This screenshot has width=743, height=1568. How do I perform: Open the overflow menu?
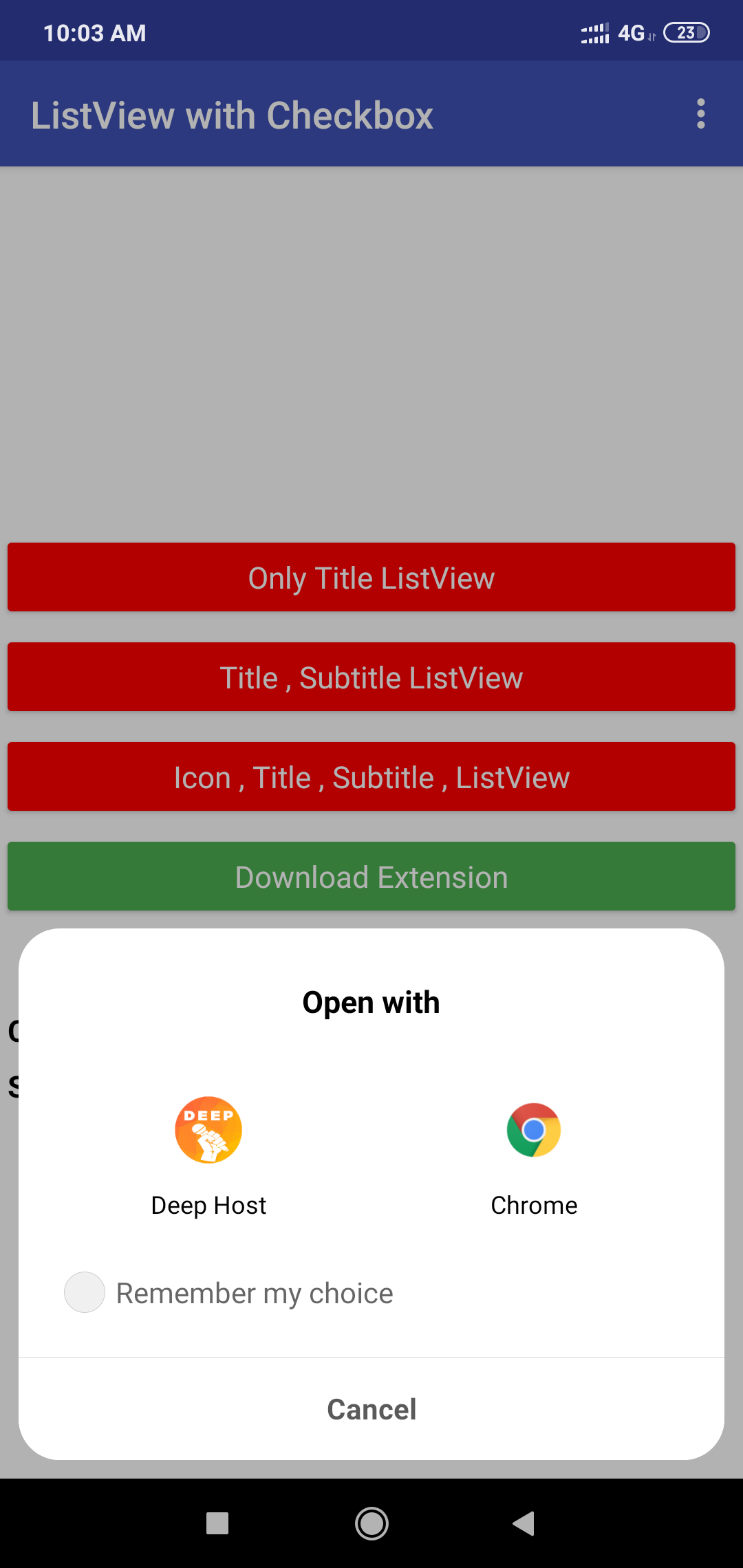(700, 113)
